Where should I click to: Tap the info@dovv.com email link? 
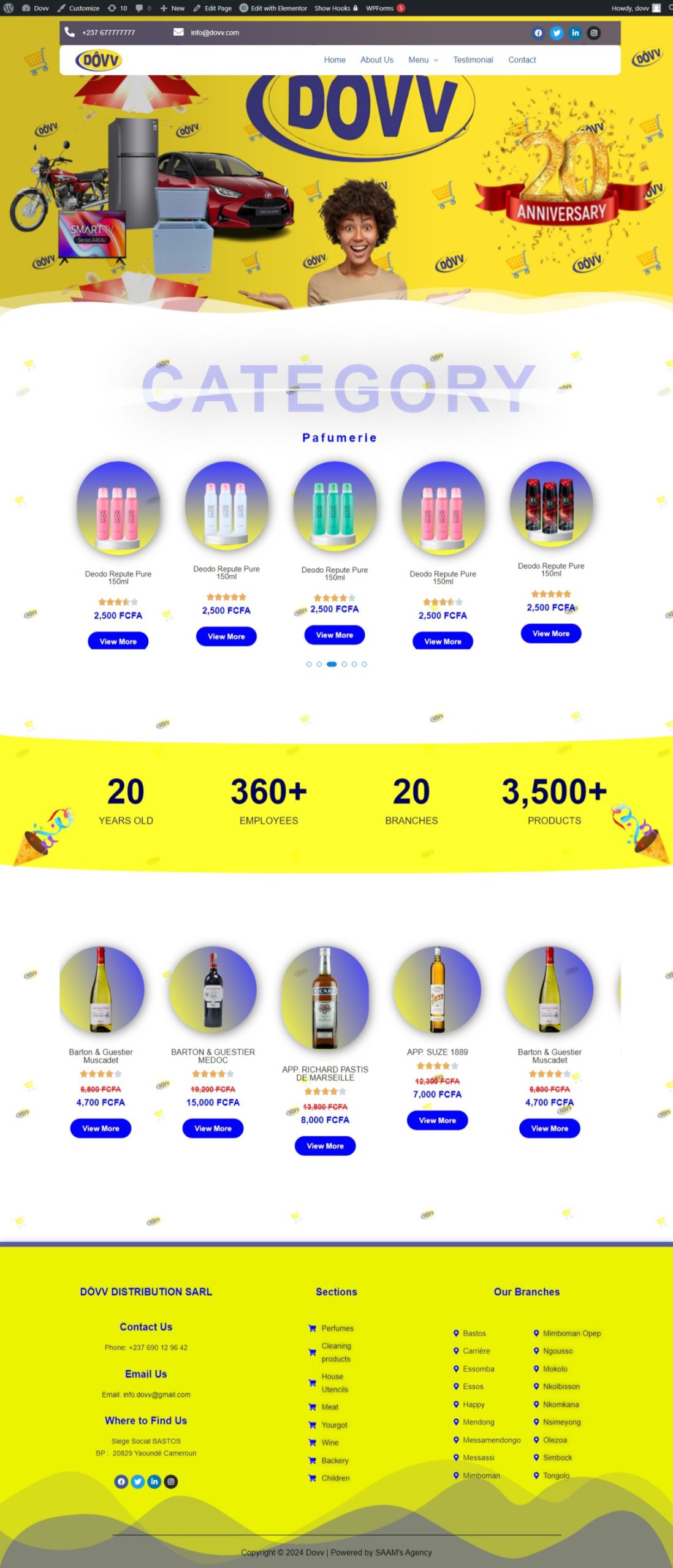pos(215,32)
